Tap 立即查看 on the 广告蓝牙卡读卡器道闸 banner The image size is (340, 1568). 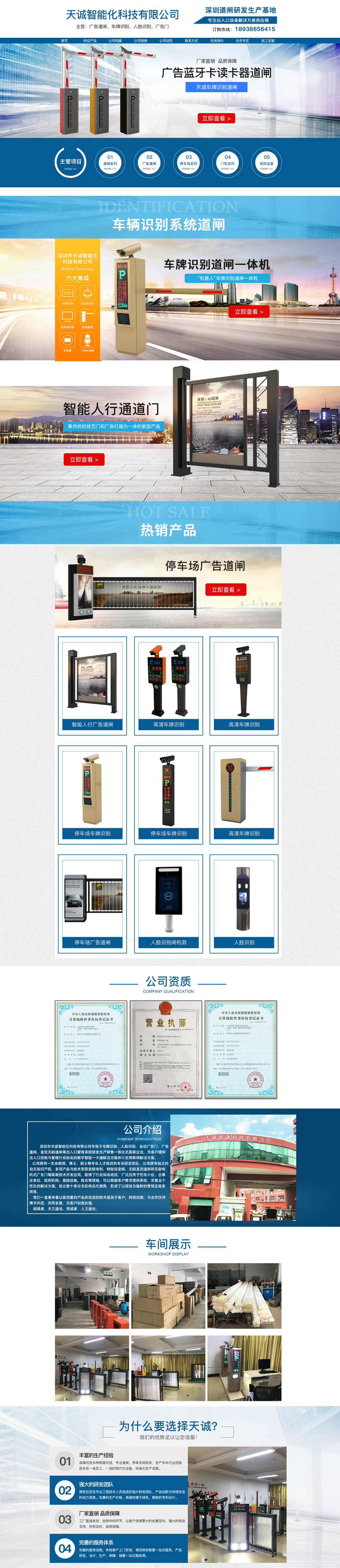tap(216, 119)
